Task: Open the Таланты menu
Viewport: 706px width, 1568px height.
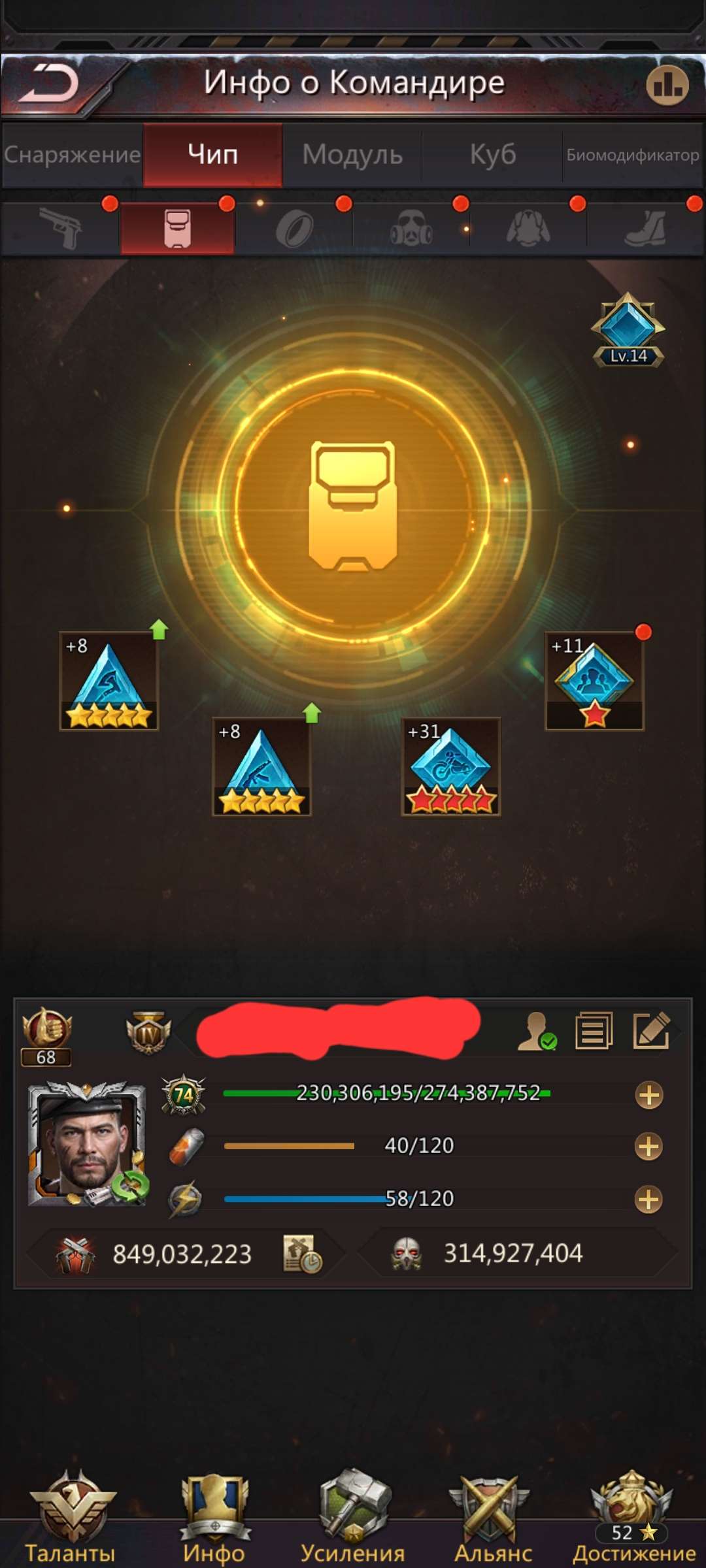Action: pos(71,1516)
